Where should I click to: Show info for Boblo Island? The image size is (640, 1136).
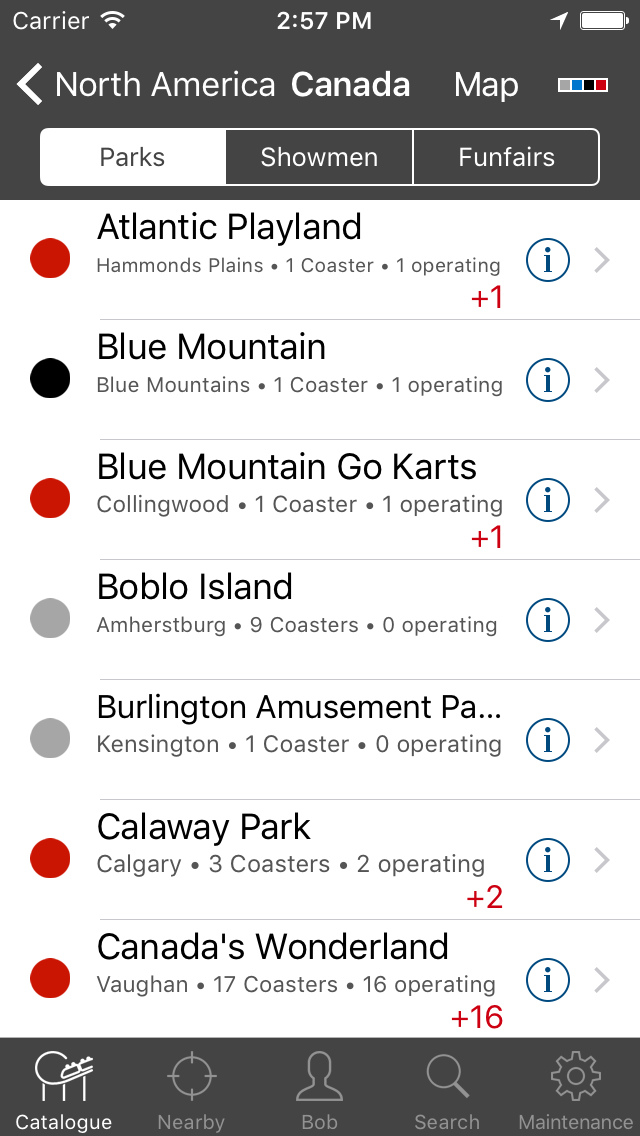[547, 620]
